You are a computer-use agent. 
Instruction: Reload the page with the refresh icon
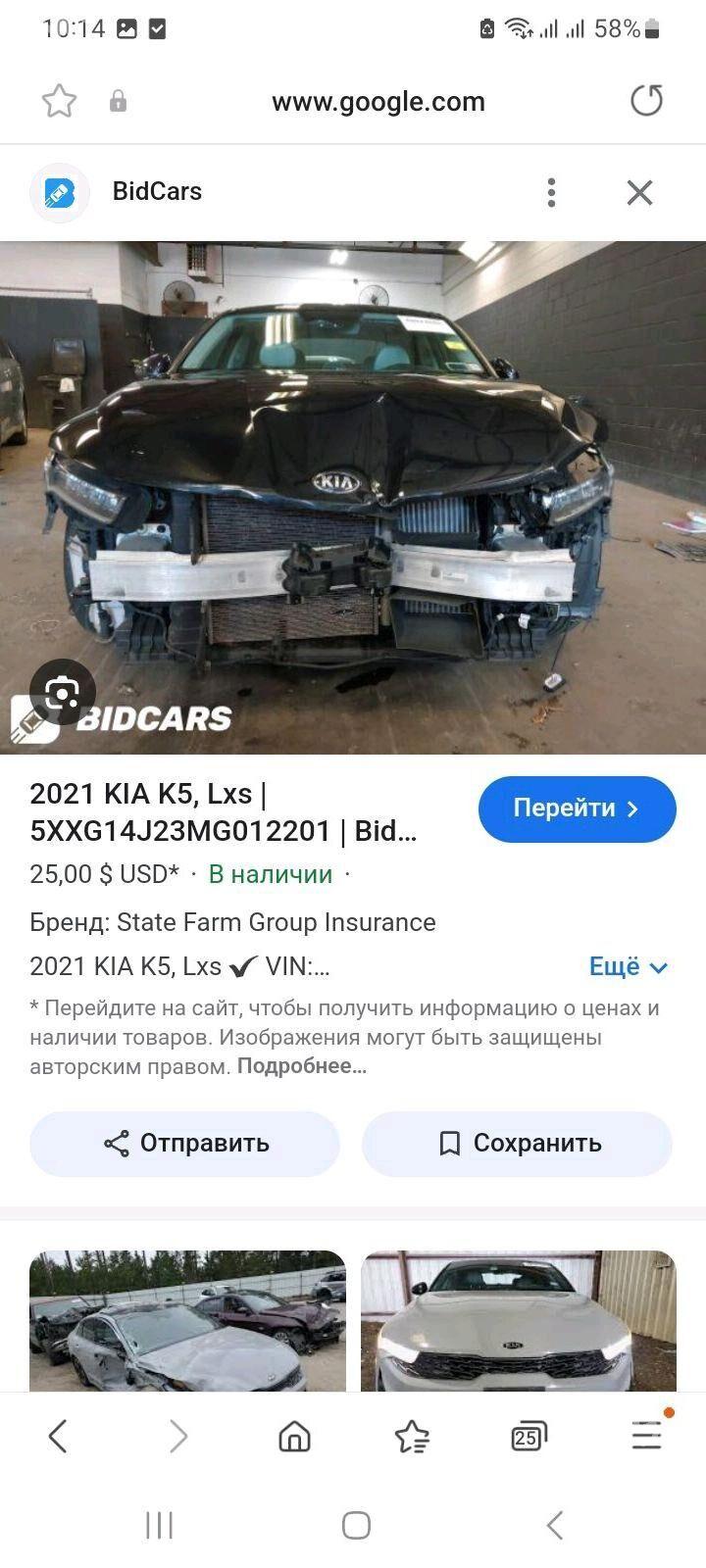pyautogui.click(x=646, y=100)
